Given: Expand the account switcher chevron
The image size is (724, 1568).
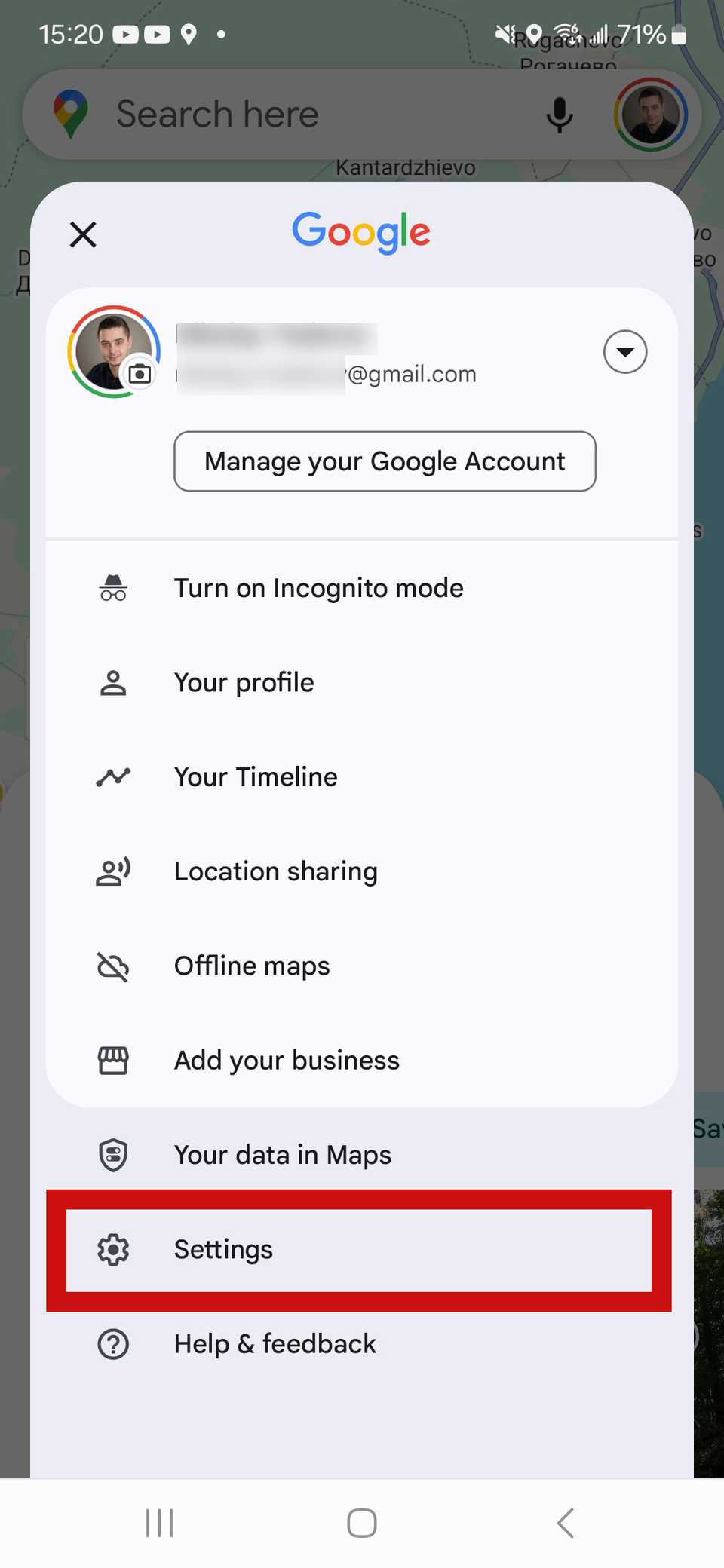Looking at the screenshot, I should click(x=624, y=352).
